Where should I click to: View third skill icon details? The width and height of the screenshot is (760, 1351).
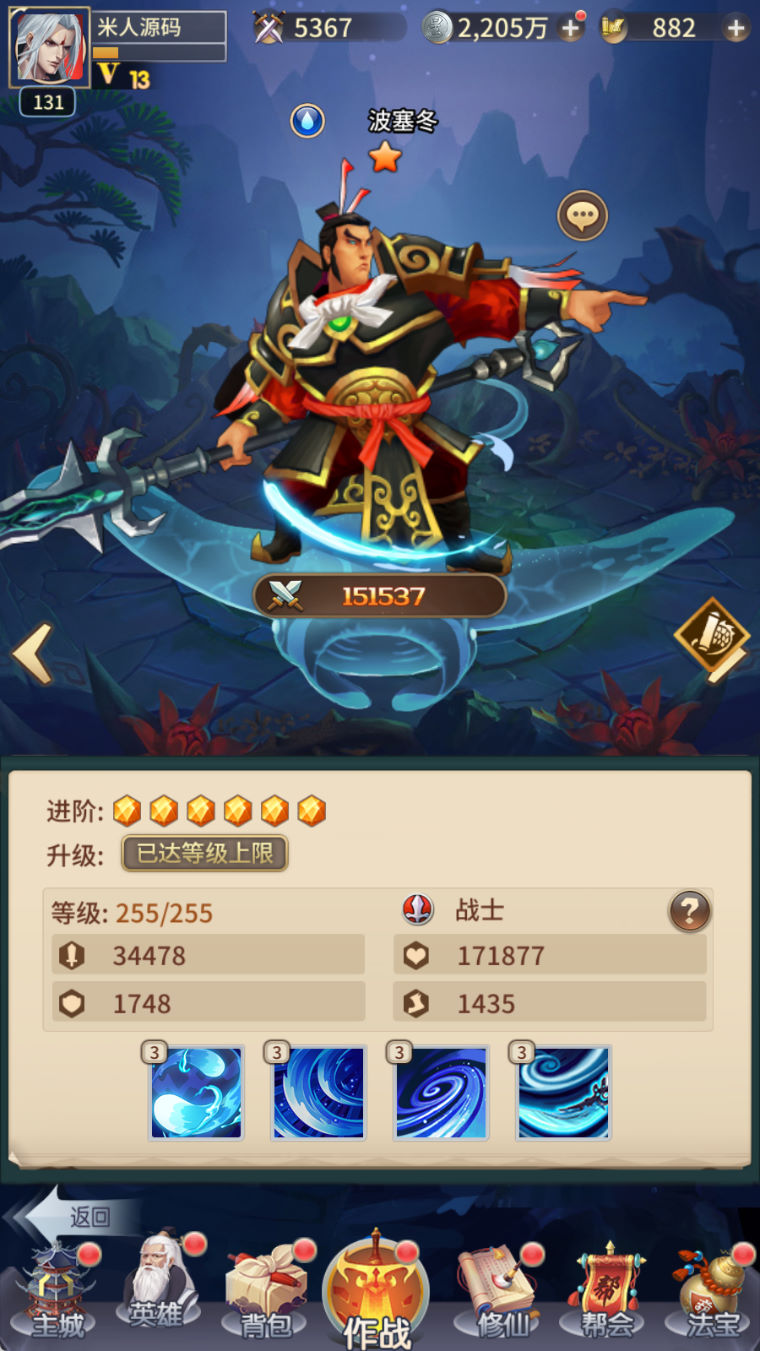(441, 1092)
